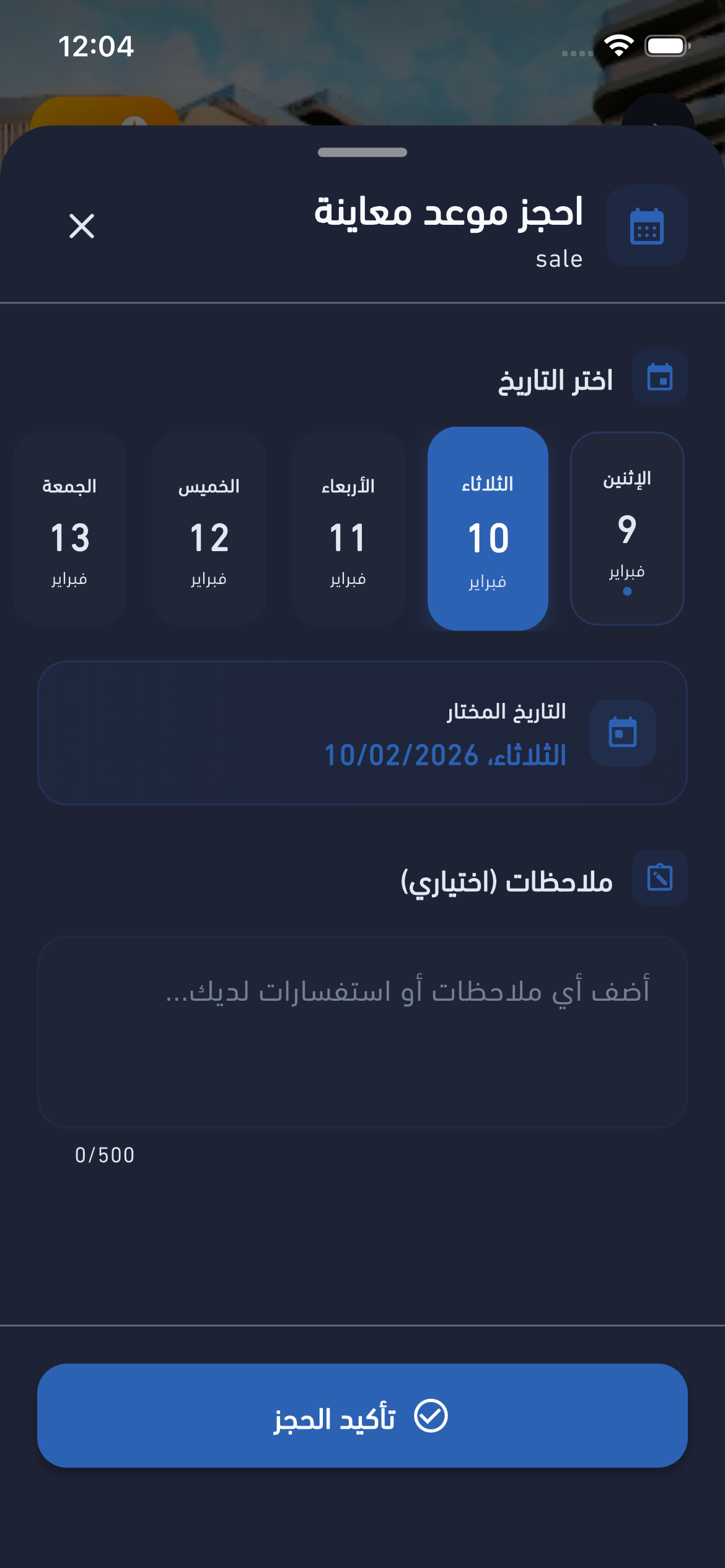Confirm the booking with تأكيد الحجز

(x=362, y=1415)
